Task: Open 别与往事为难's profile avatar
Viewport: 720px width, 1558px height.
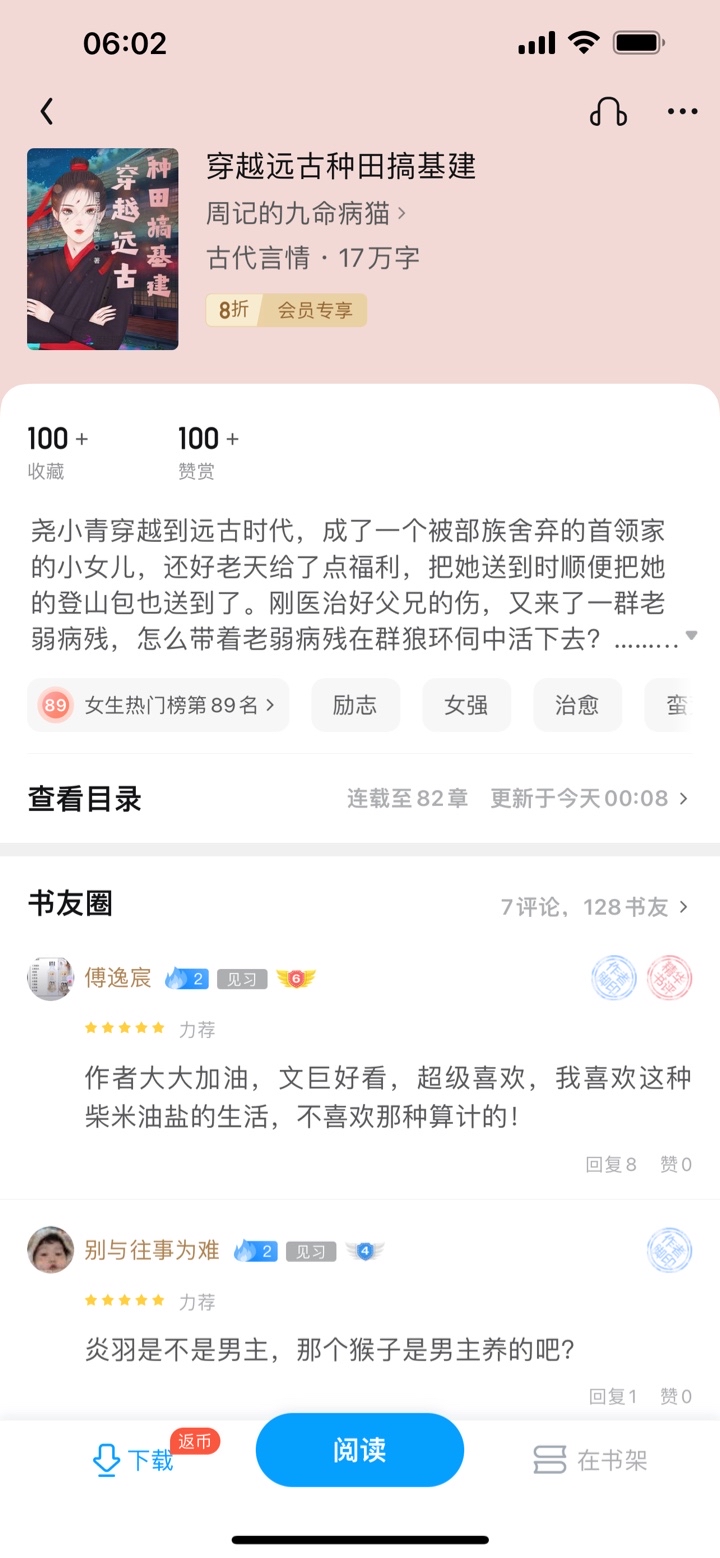Action: click(50, 1250)
